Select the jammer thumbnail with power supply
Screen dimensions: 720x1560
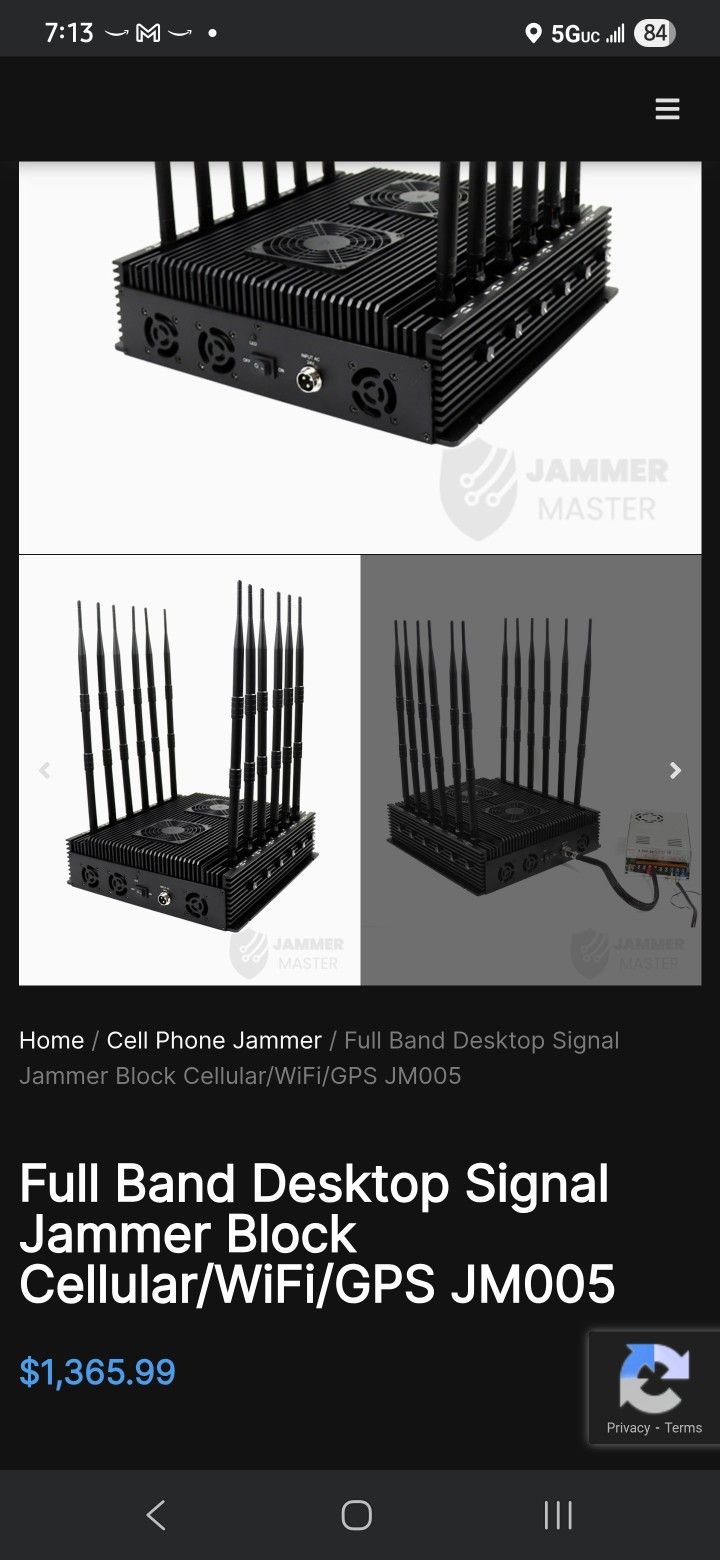530,770
